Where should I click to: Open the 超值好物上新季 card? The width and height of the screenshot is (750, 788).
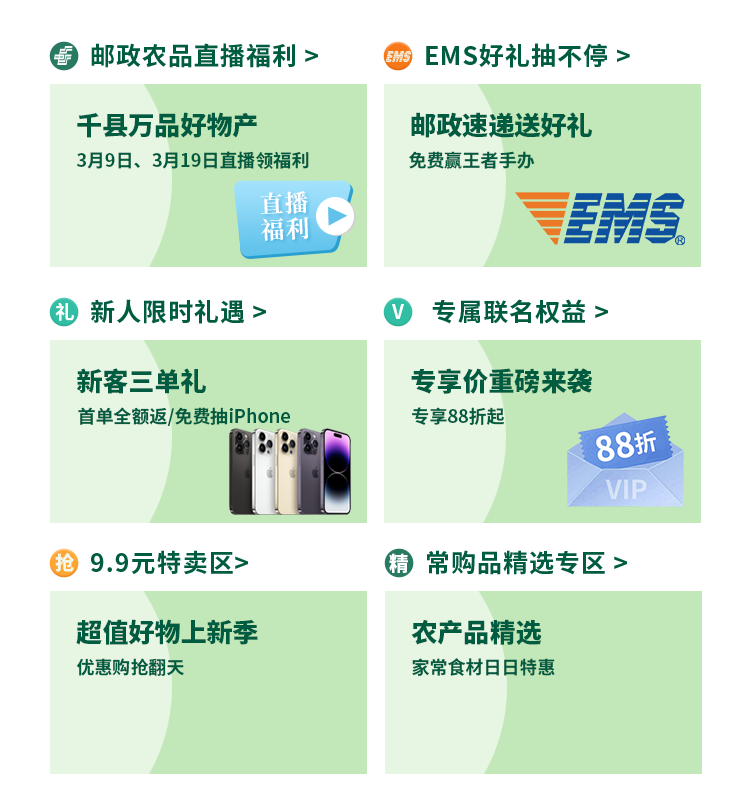[x=209, y=682]
